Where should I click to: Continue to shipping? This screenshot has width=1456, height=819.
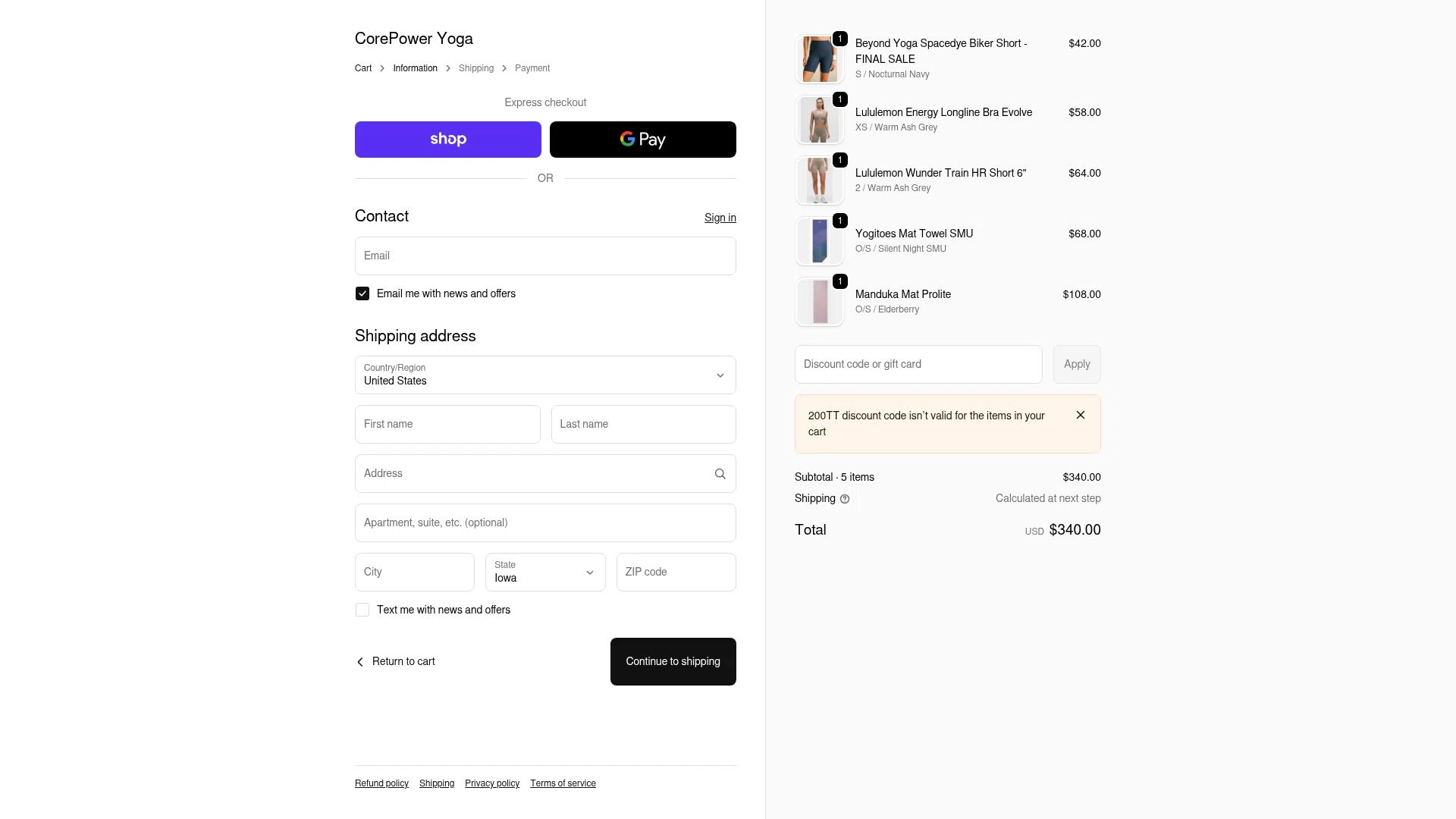(673, 661)
